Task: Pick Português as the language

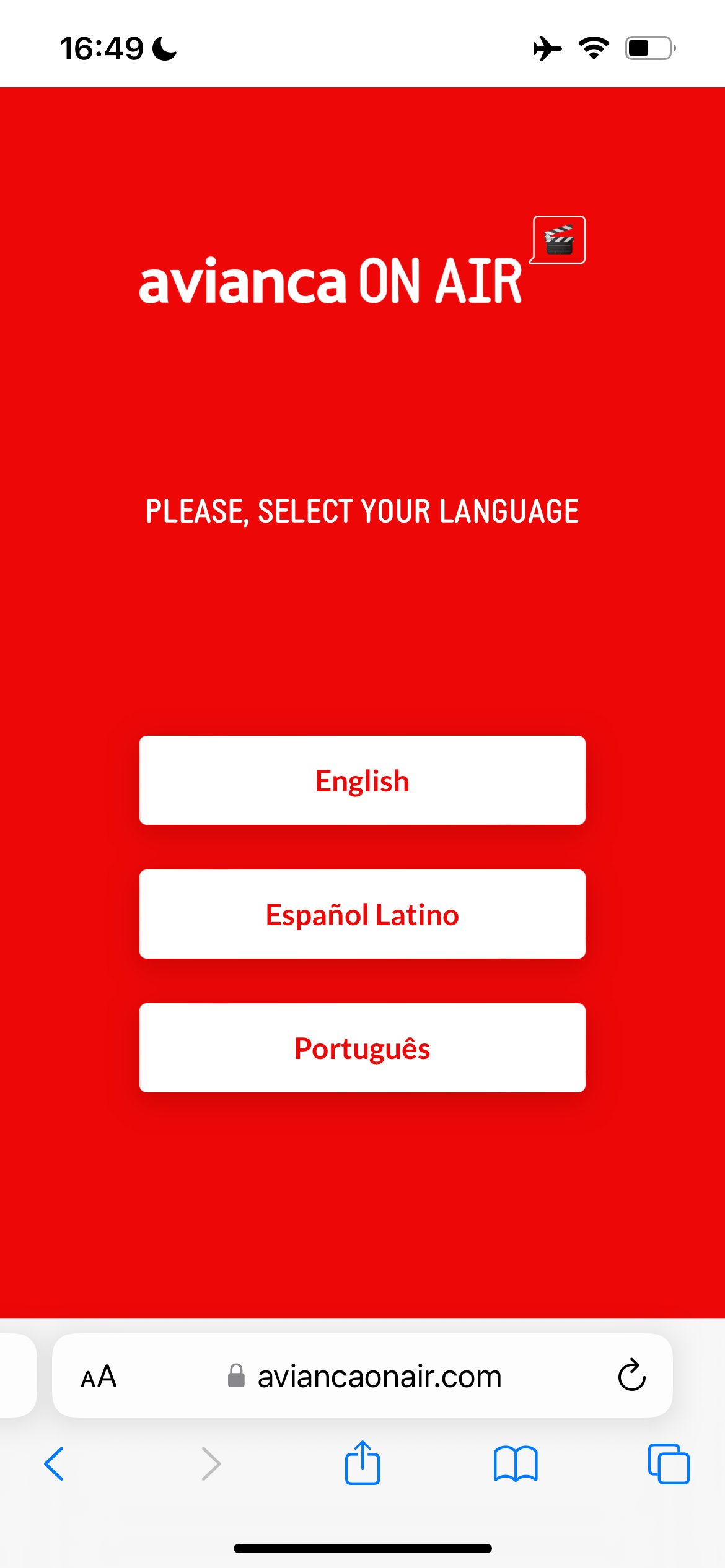Action: [362, 1048]
